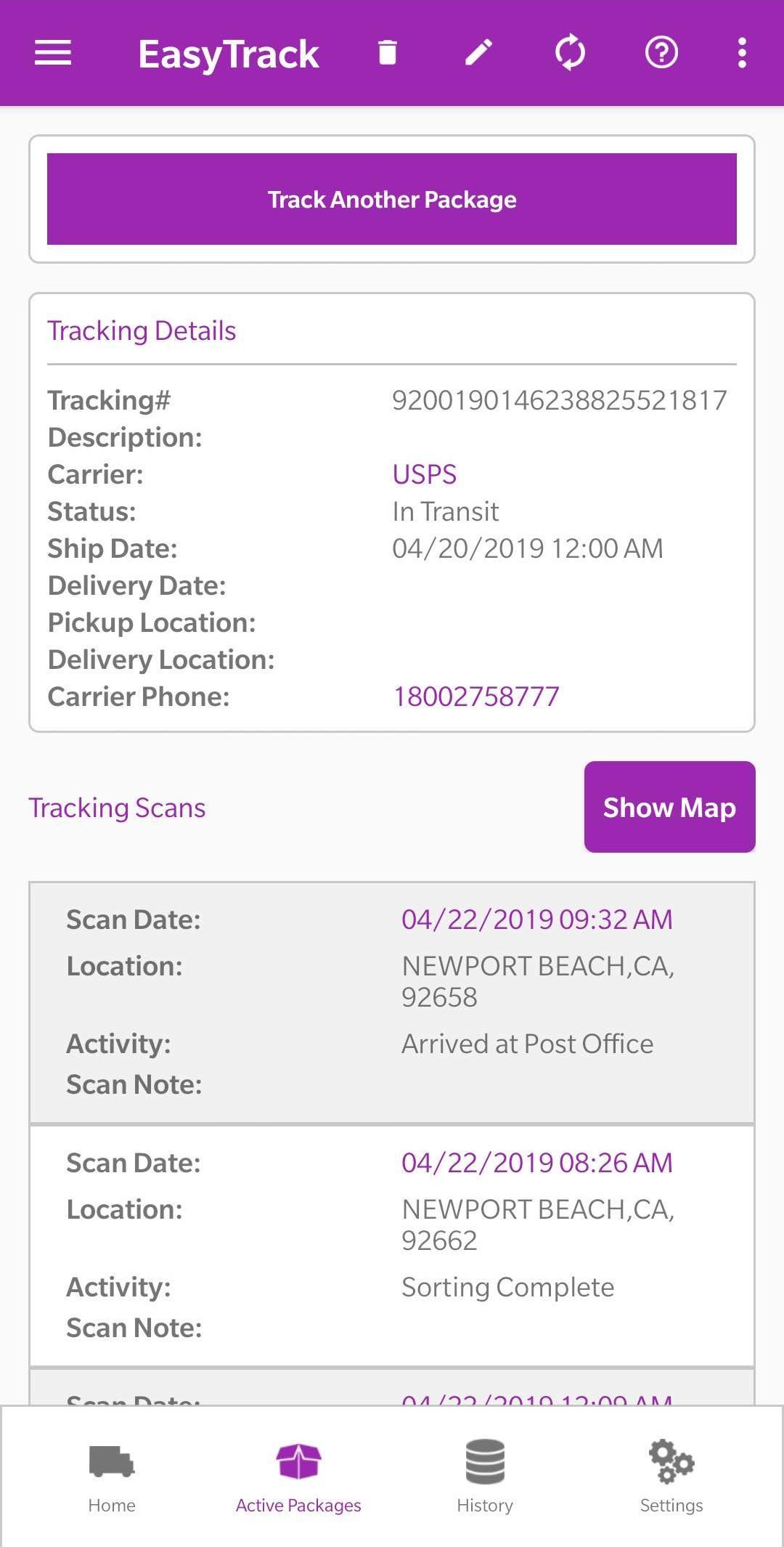Open the navigation drawer menu
The height and width of the screenshot is (1547, 784).
pos(52,53)
